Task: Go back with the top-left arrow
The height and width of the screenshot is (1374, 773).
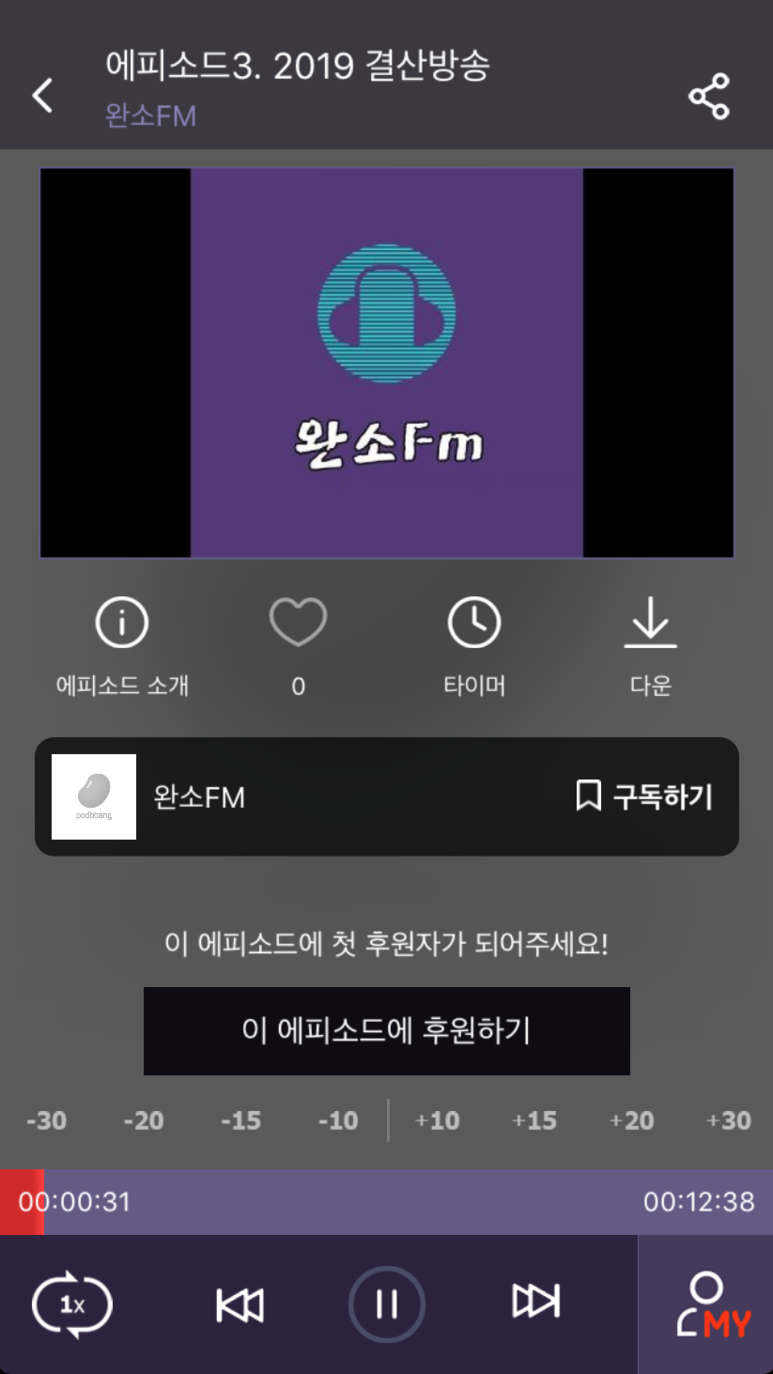Action: [42, 96]
